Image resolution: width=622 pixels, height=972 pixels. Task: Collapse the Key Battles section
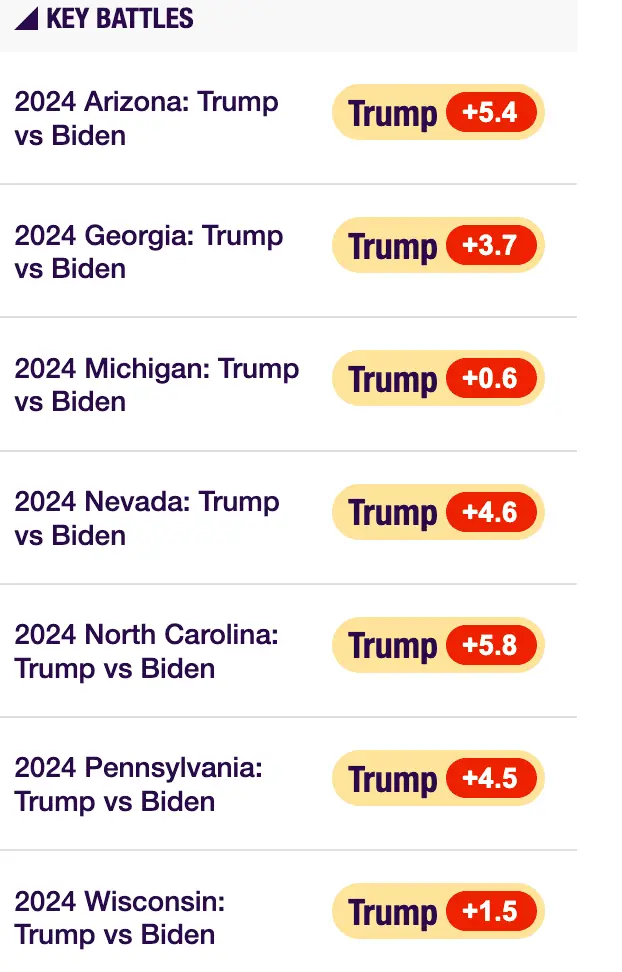coord(27,19)
